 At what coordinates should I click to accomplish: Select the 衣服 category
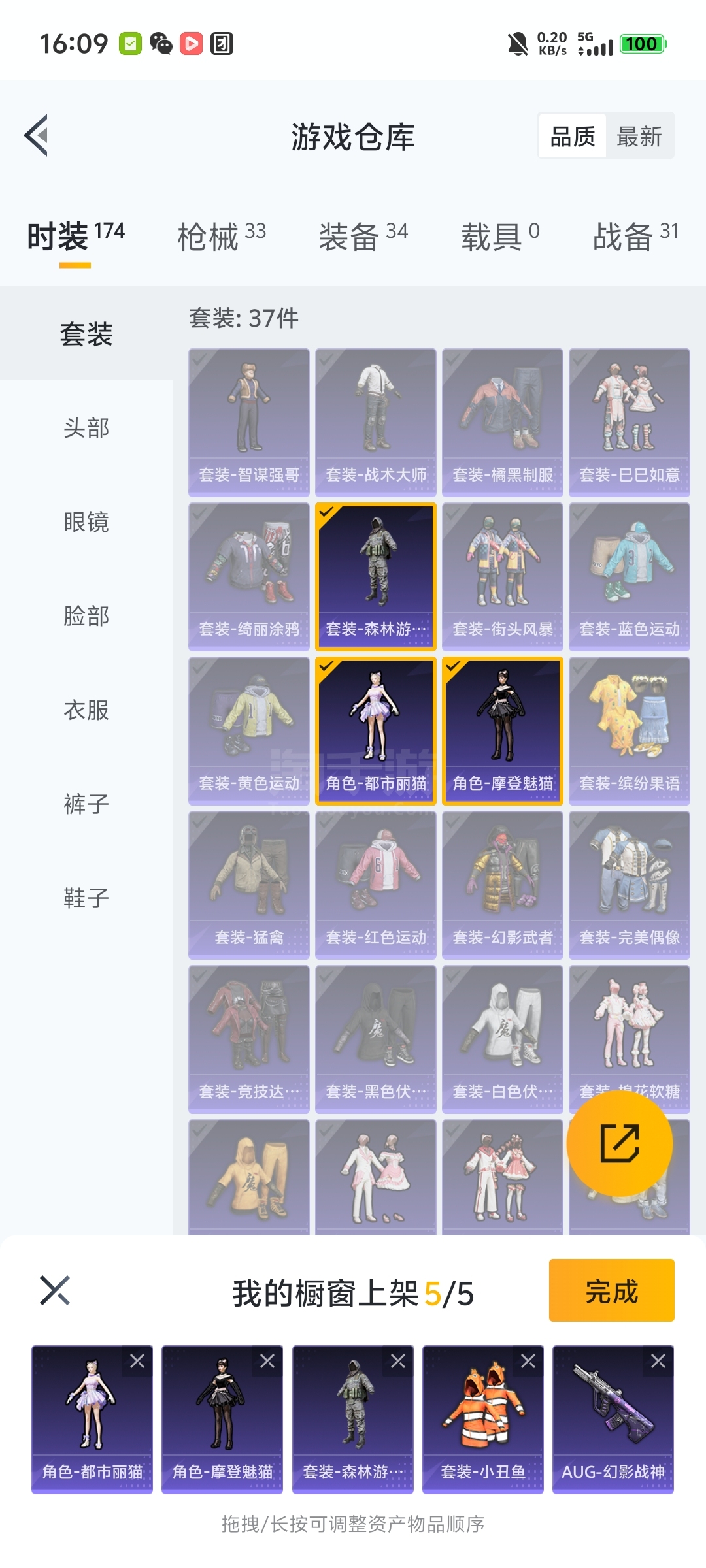pos(86,710)
